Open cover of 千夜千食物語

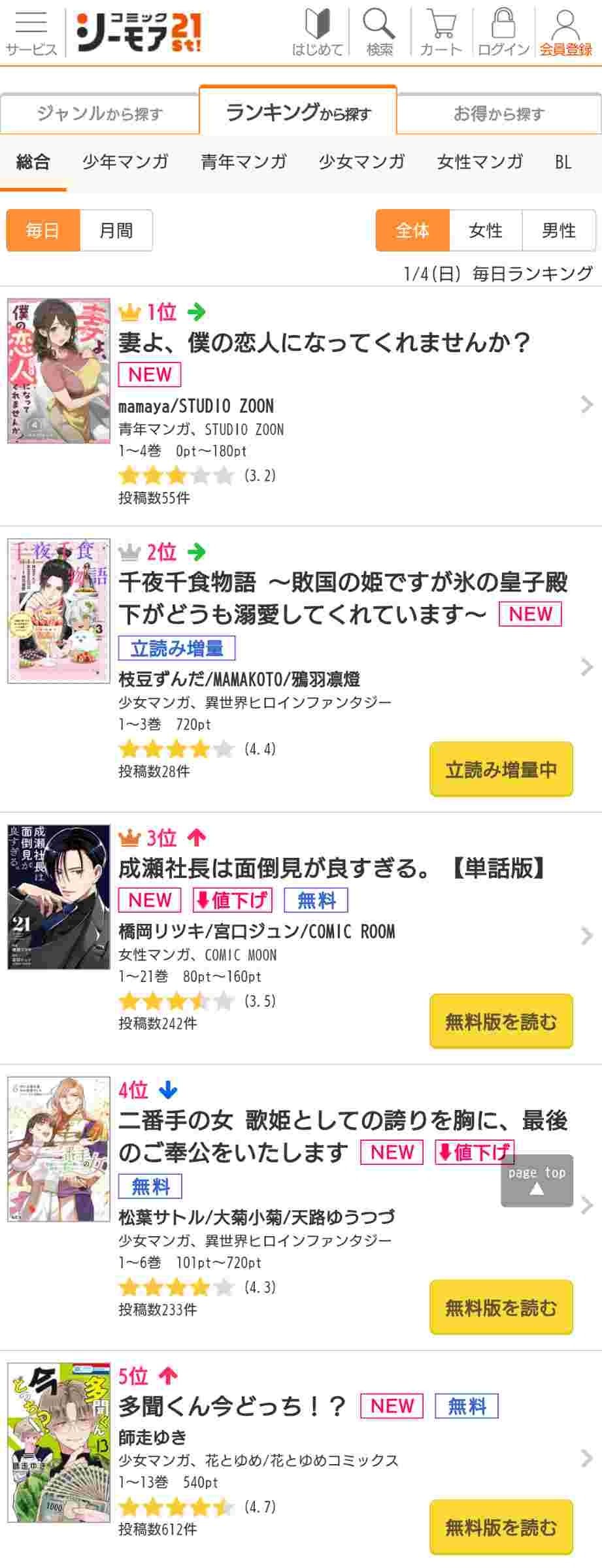(x=58, y=611)
